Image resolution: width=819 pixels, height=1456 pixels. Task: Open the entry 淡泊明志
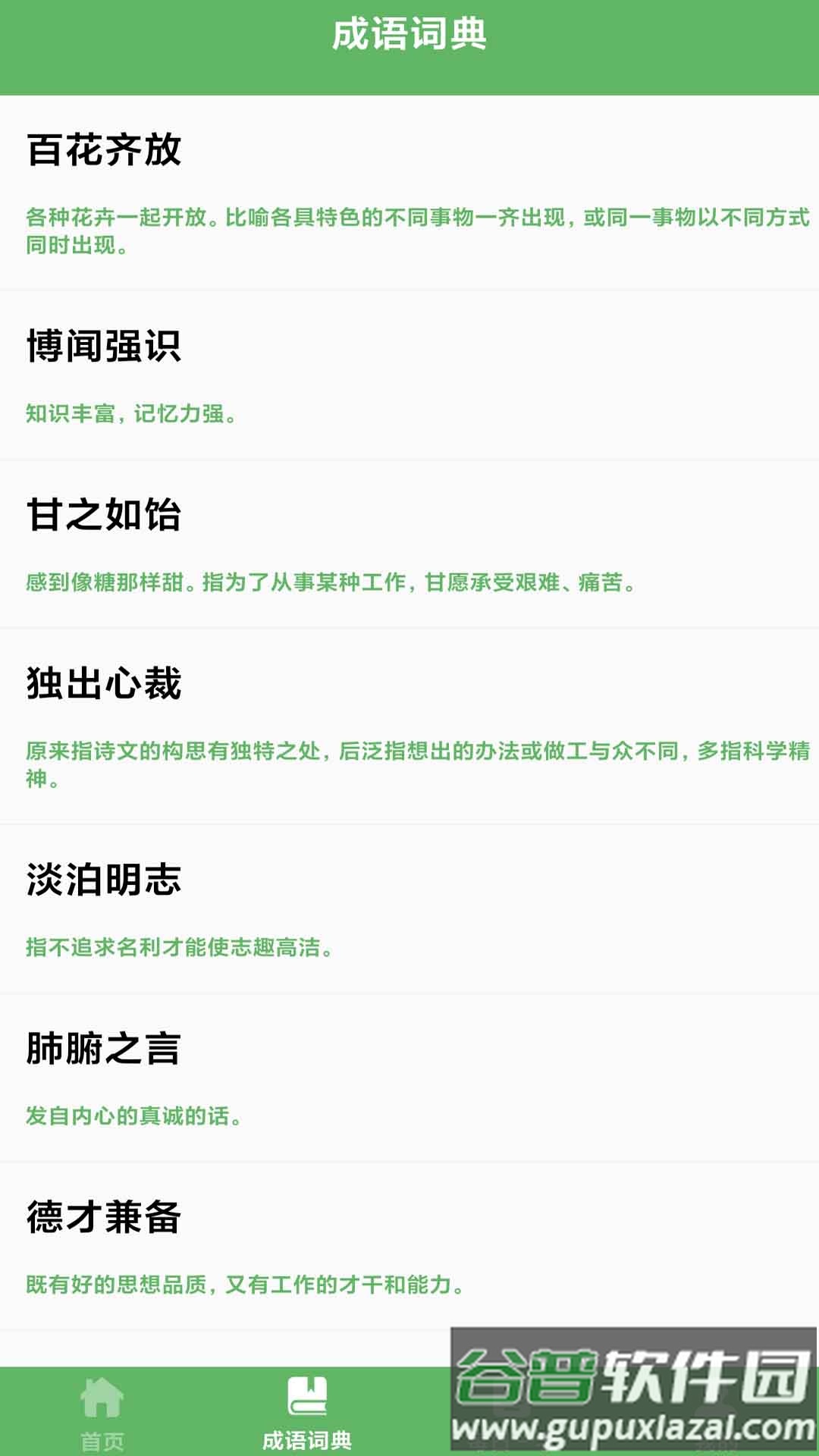pos(105,880)
